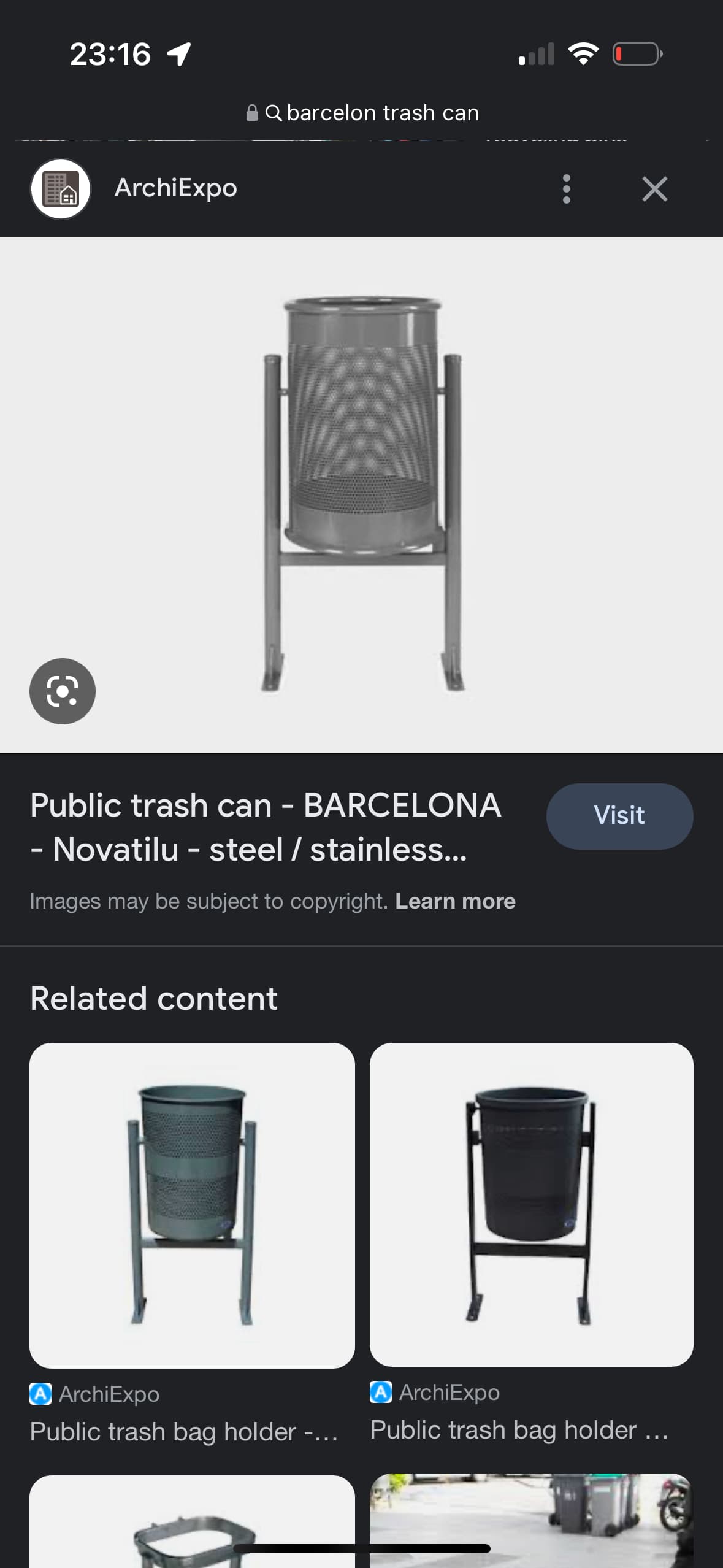Open the Learn more copyright link
This screenshot has height=1568, width=723.
455,901
